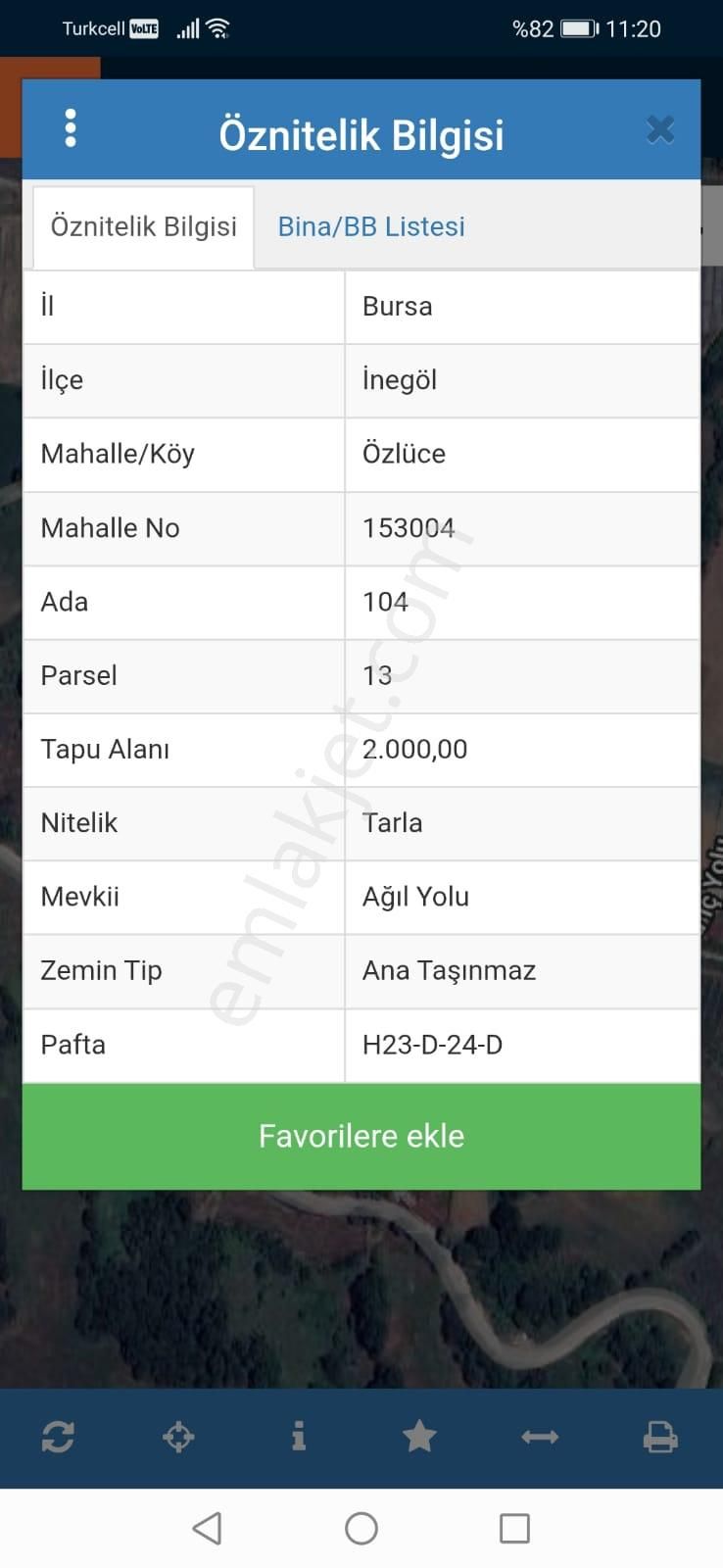723x1568 pixels.
Task: Open the three-dot options menu
Action: click(x=70, y=127)
